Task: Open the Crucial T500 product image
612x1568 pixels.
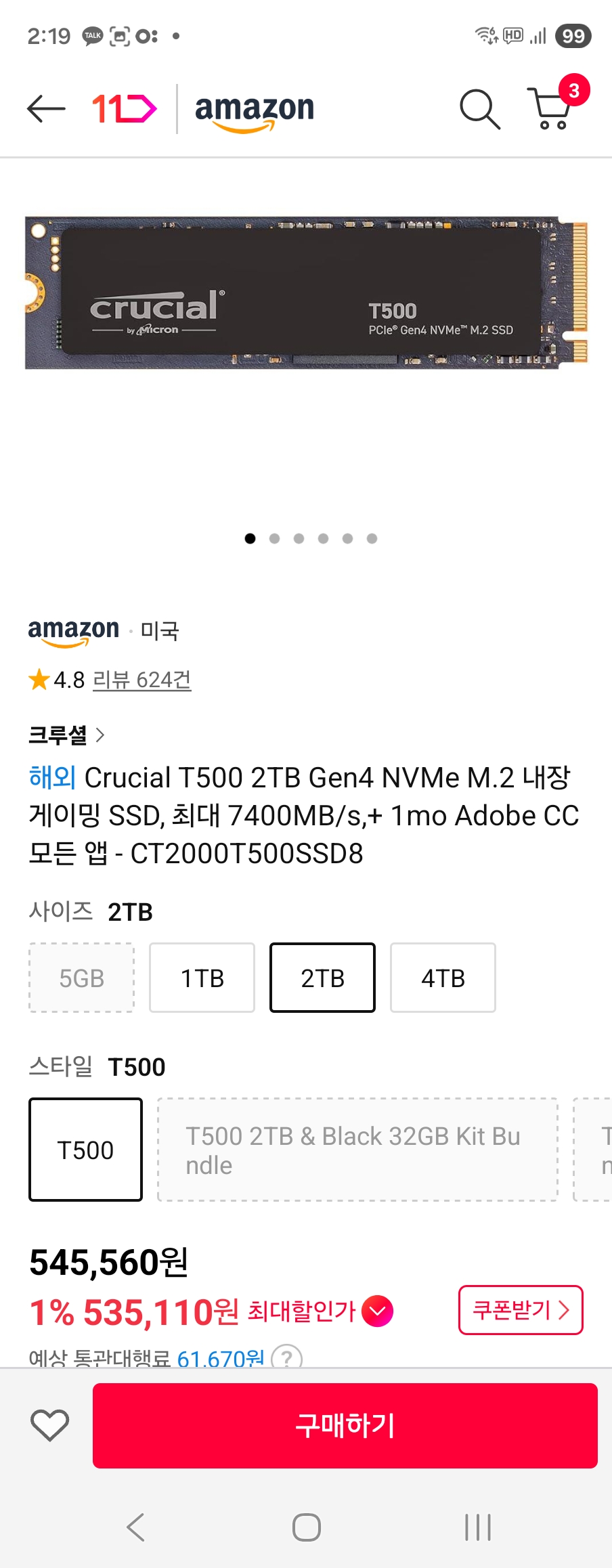Action: coord(306,293)
